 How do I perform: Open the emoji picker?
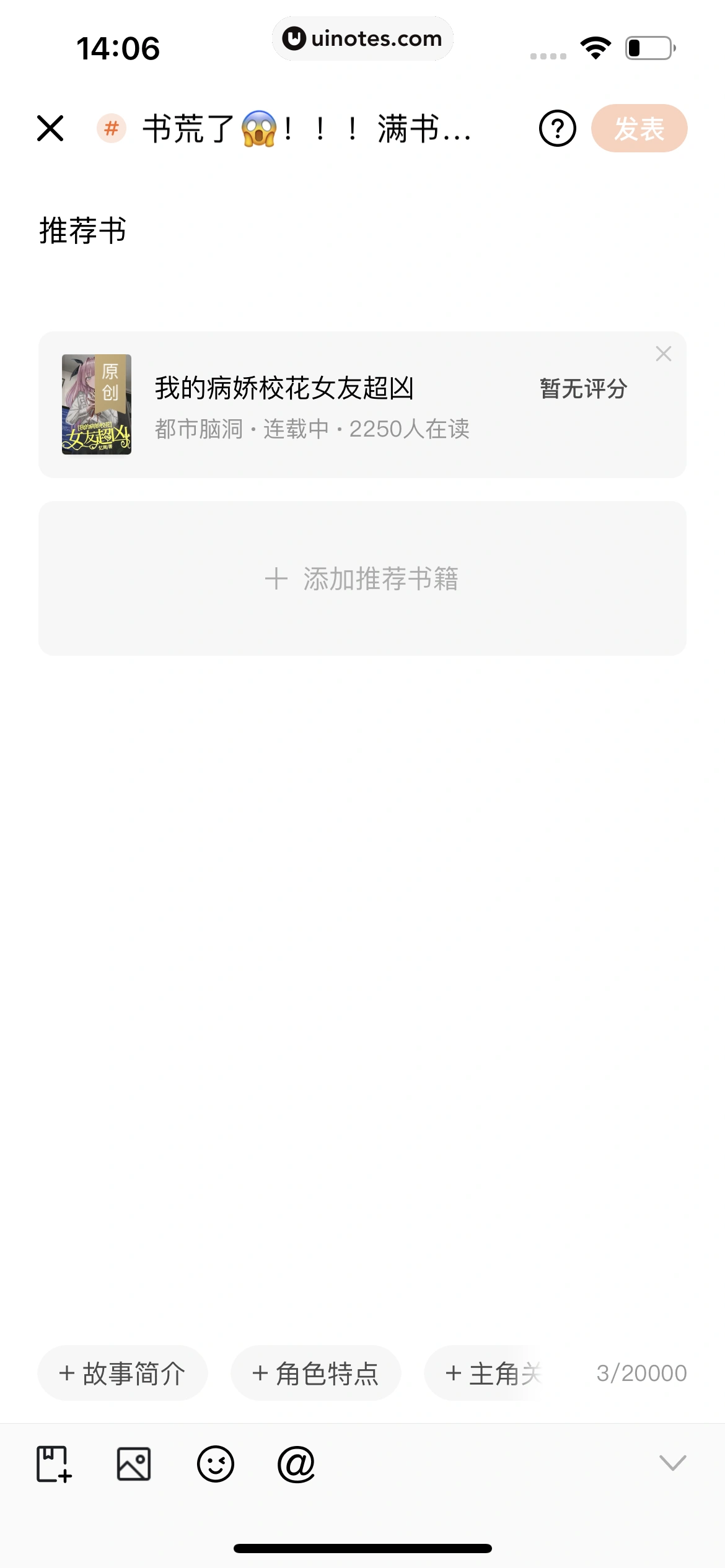click(x=215, y=1465)
